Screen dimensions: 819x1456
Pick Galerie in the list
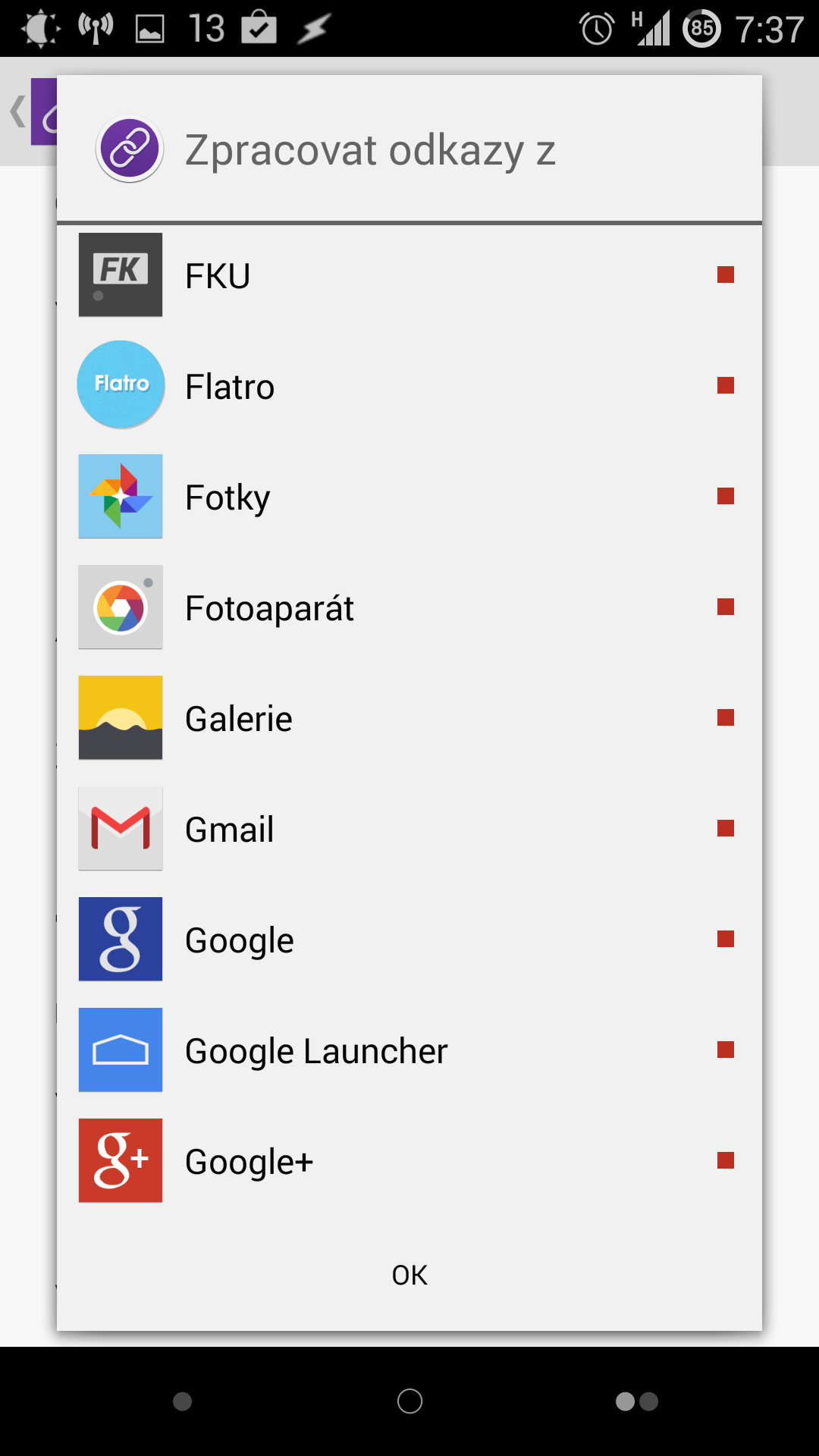pyautogui.click(x=409, y=718)
